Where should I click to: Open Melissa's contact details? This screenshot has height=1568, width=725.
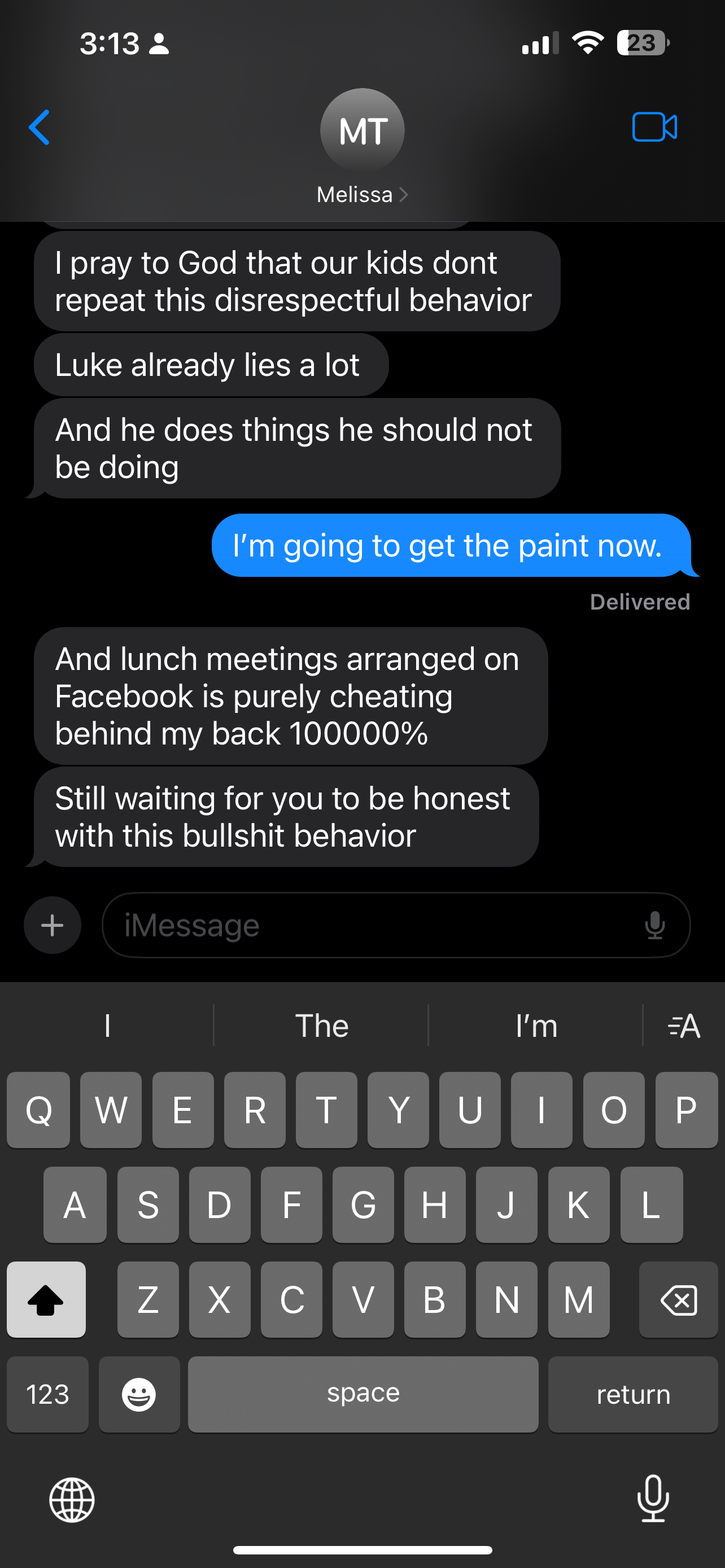point(361,195)
